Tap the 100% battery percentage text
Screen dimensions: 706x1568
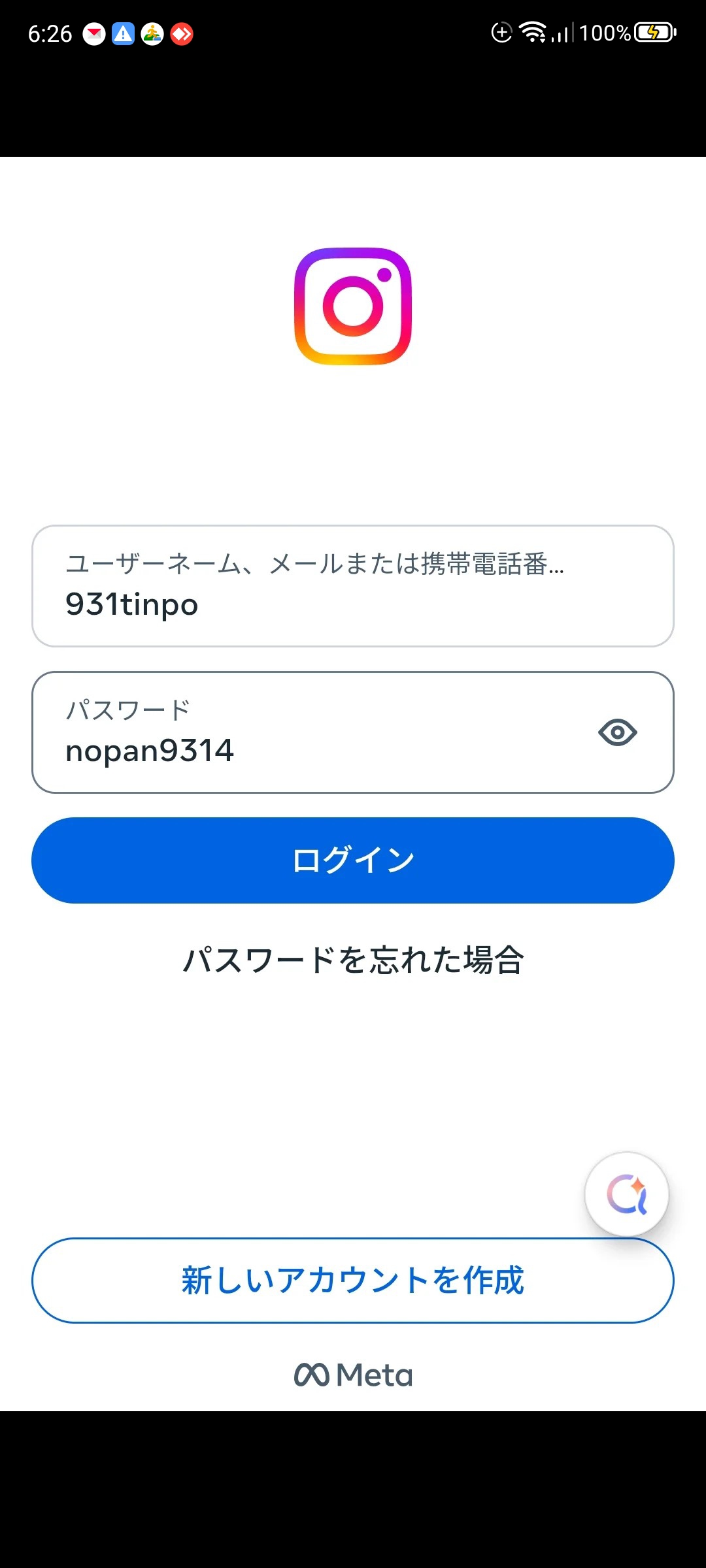click(605, 33)
